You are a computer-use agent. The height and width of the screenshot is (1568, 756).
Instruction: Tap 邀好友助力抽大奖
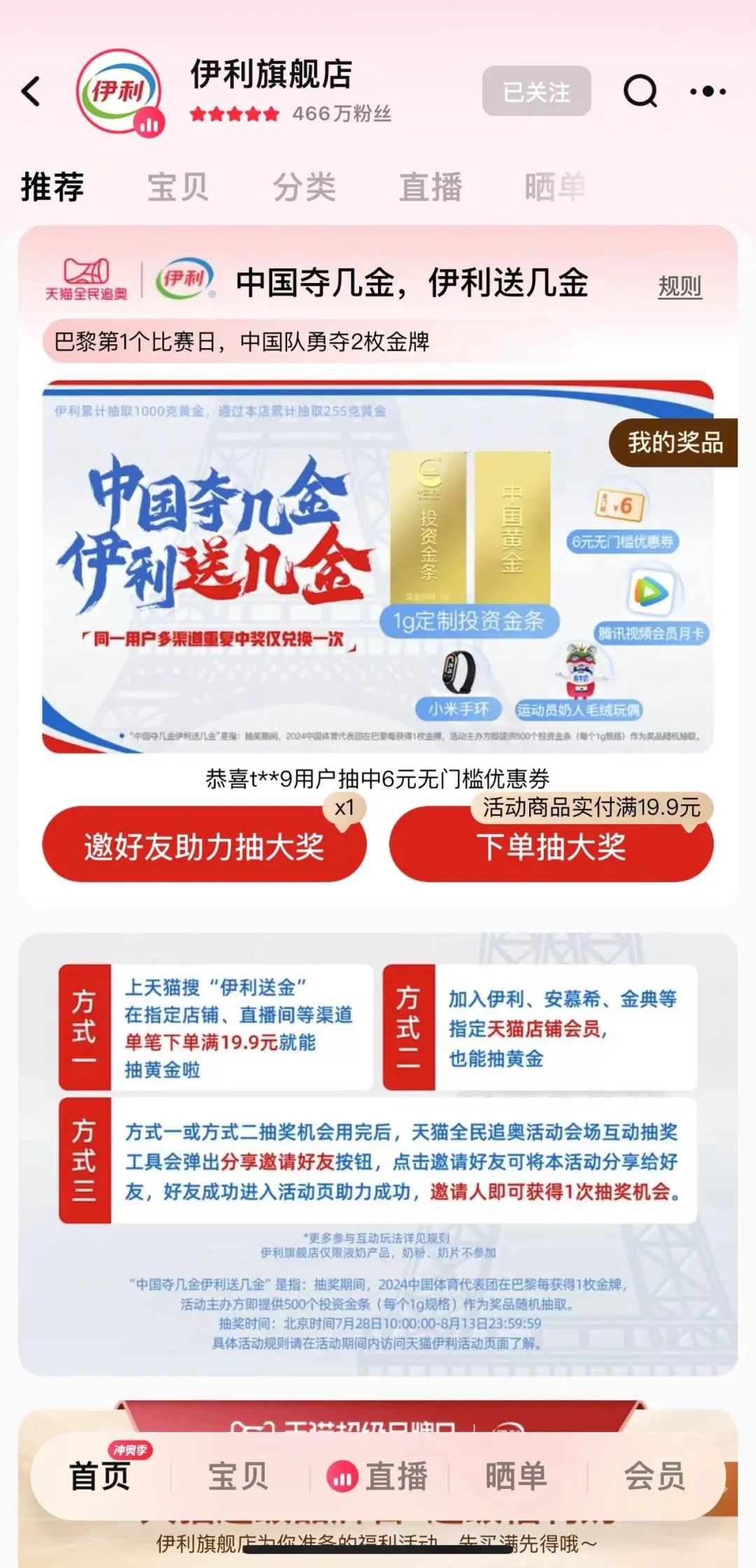tap(204, 846)
